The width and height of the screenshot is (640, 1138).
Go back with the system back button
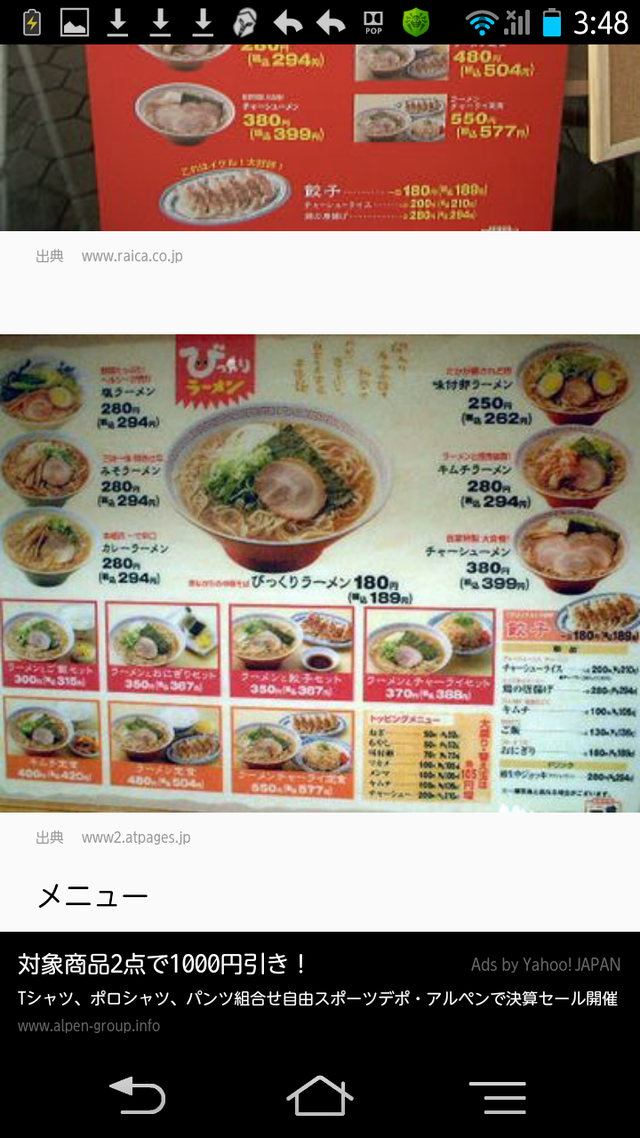pos(137,1096)
